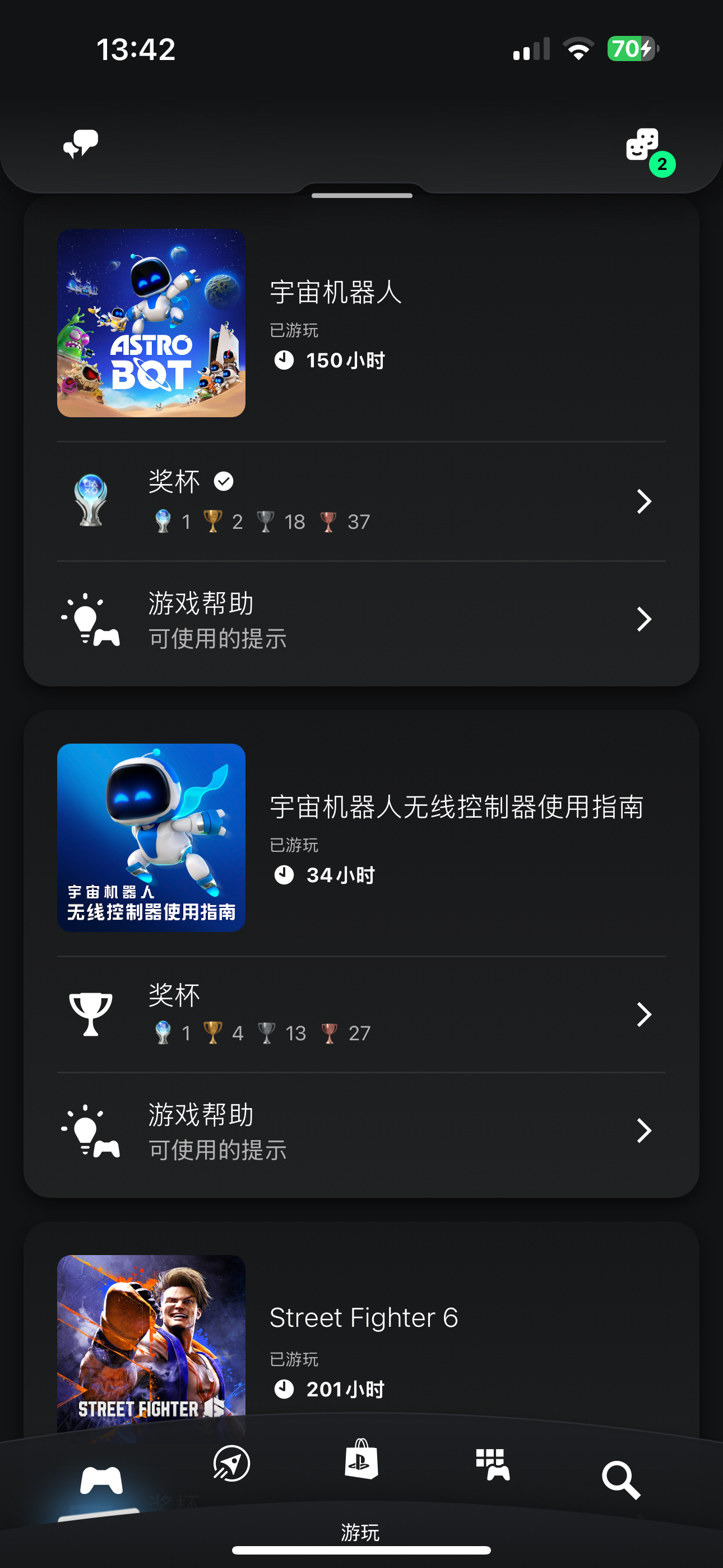Open the Street Fighter 6 game cover
The image size is (723, 1568).
point(151,1339)
